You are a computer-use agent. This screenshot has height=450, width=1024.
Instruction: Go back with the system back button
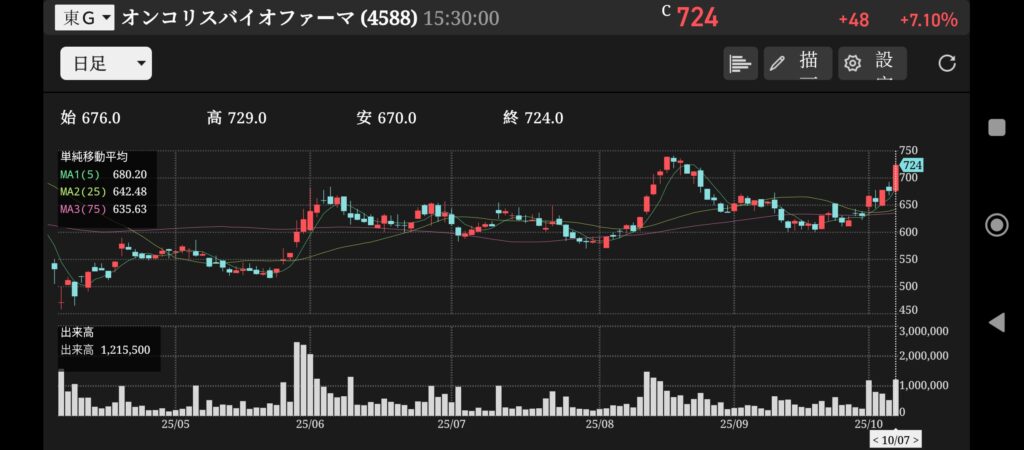point(996,322)
